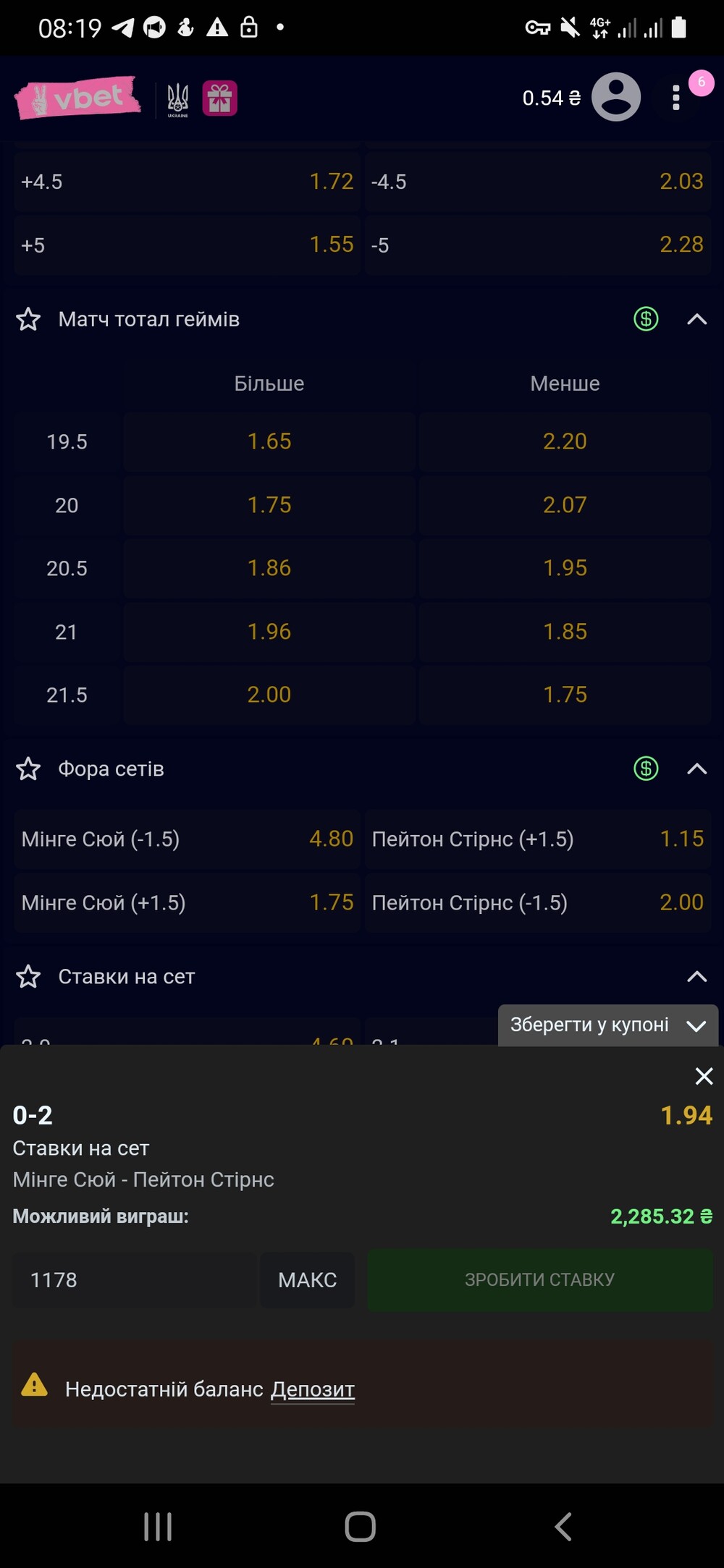Collapse the Матч тотал геймів section
Viewport: 724px width, 1568px height.
696,319
